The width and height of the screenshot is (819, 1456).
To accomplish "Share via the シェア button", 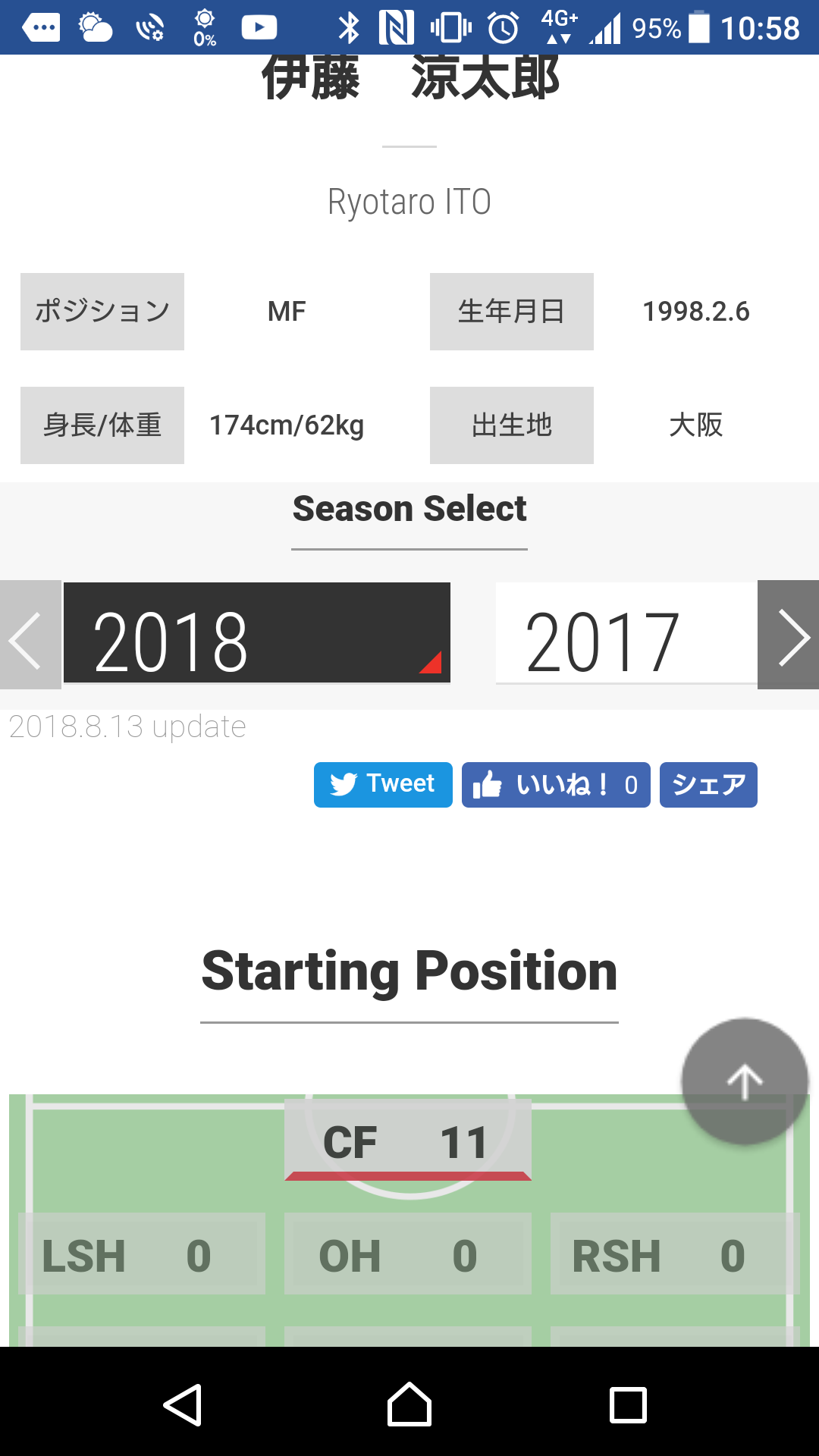I will (x=708, y=785).
